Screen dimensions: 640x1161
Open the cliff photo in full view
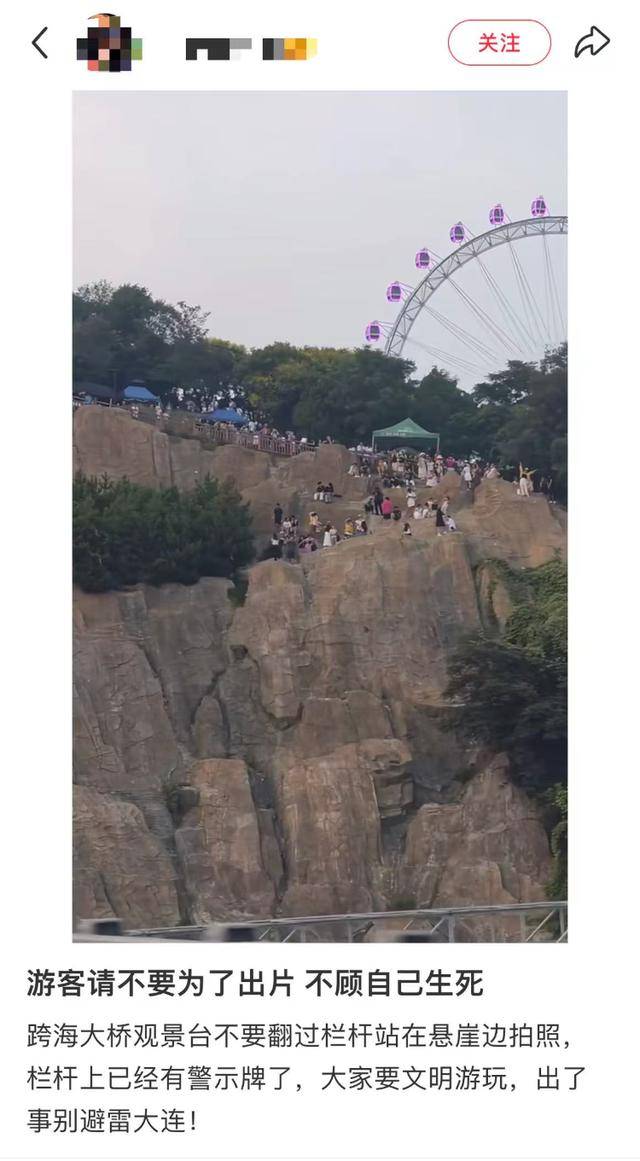coord(320,515)
